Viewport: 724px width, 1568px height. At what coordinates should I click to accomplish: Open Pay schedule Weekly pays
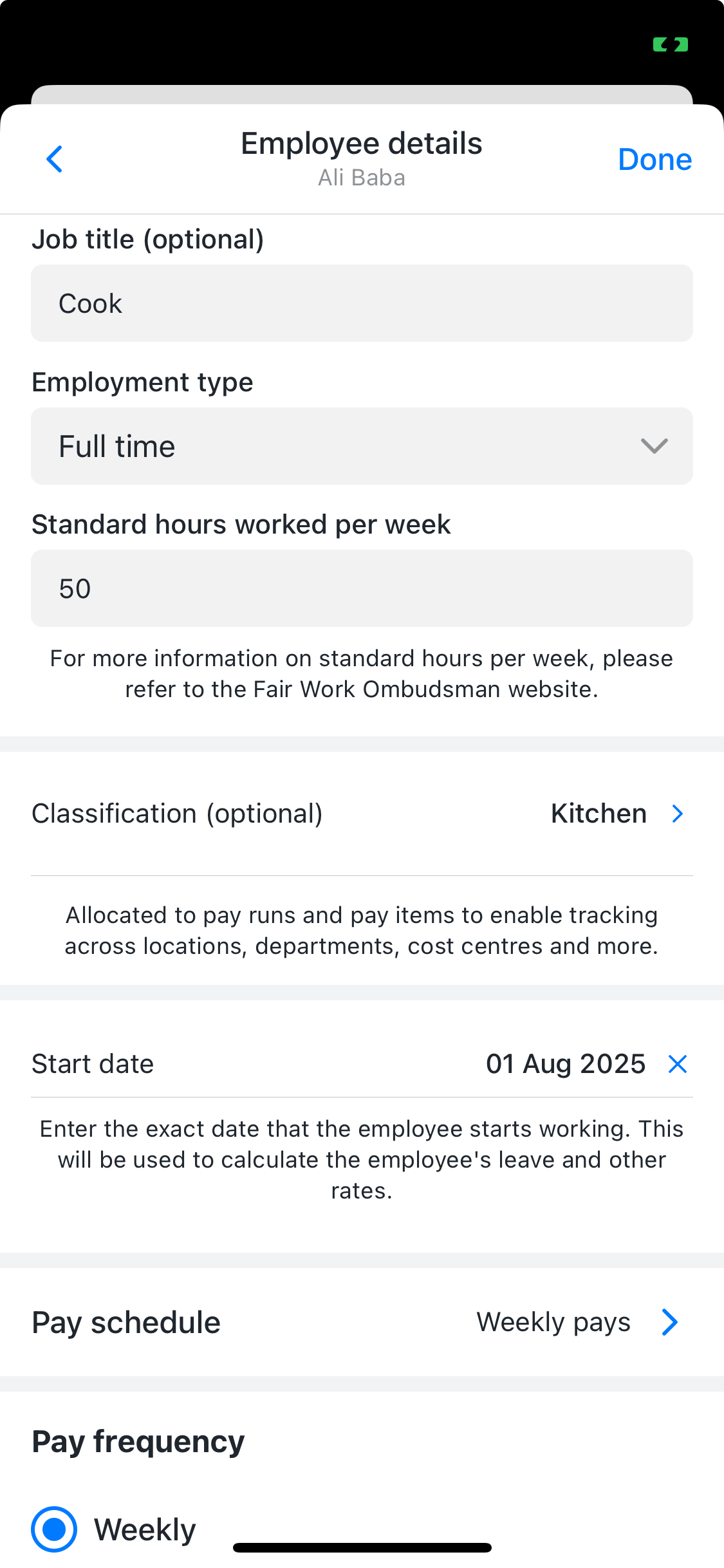(x=362, y=1323)
